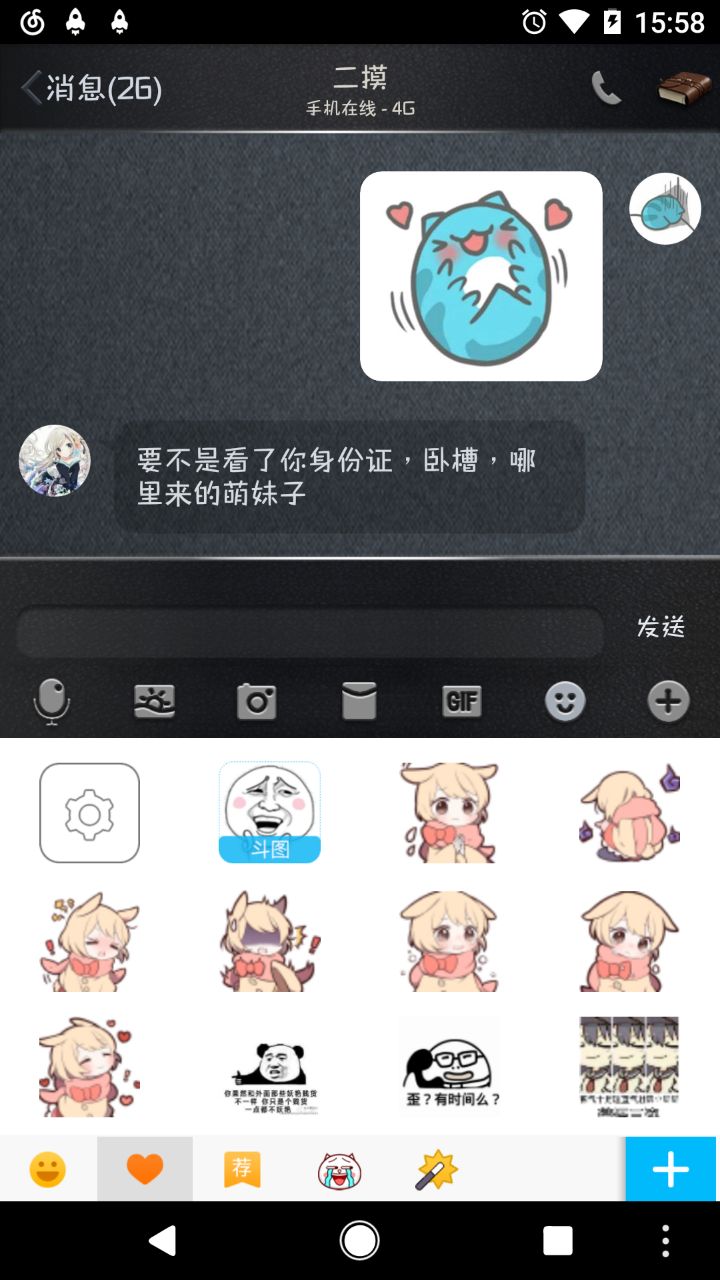Go back to the messages list
The width and height of the screenshot is (720, 1280).
90,88
